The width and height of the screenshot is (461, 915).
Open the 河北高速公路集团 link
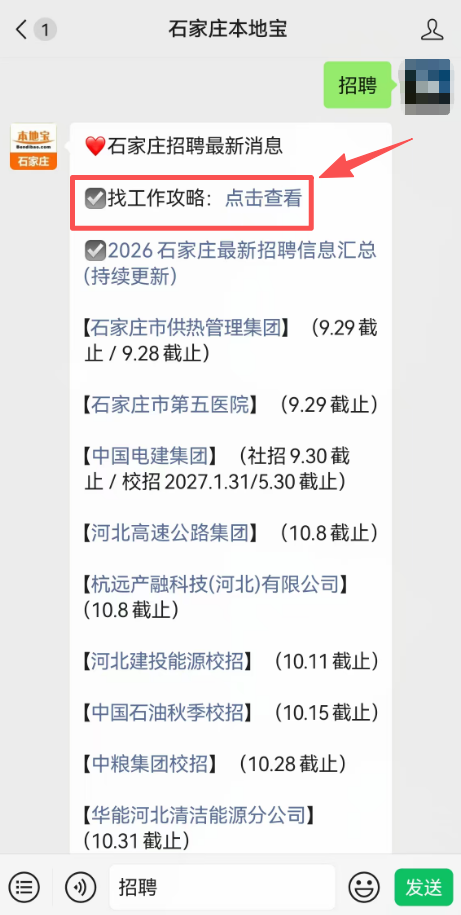(x=170, y=533)
